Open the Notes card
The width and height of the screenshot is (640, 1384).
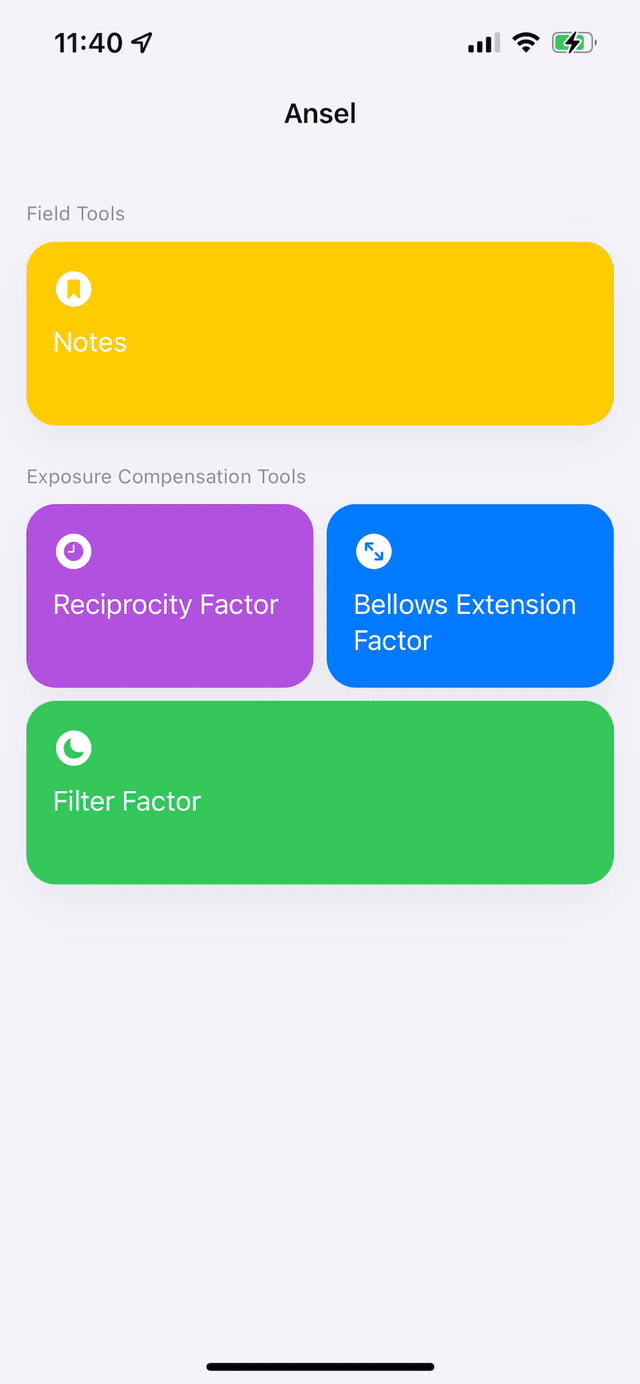tap(320, 333)
